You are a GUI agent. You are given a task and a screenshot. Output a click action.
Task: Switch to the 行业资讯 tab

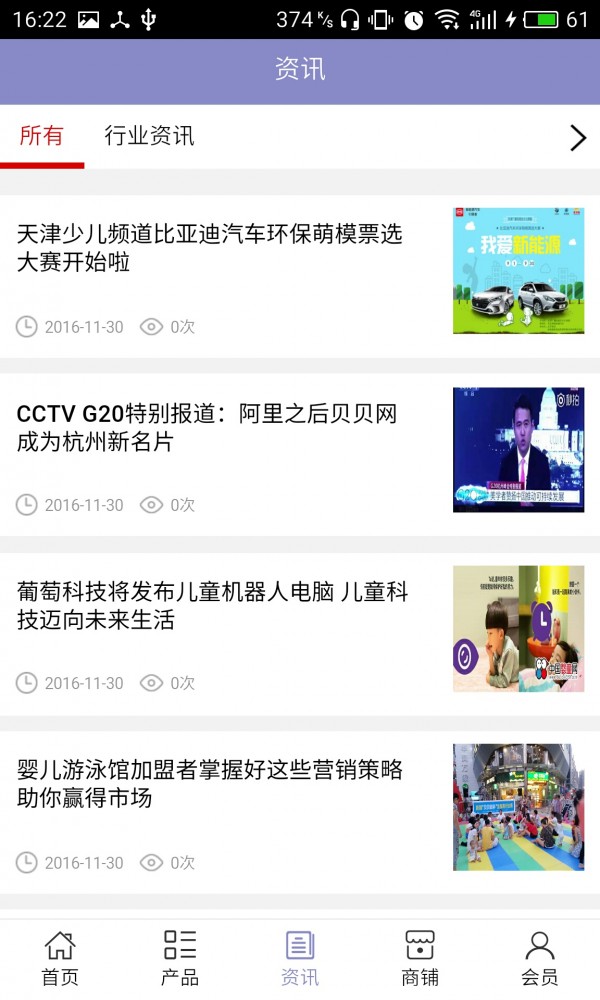pos(149,137)
